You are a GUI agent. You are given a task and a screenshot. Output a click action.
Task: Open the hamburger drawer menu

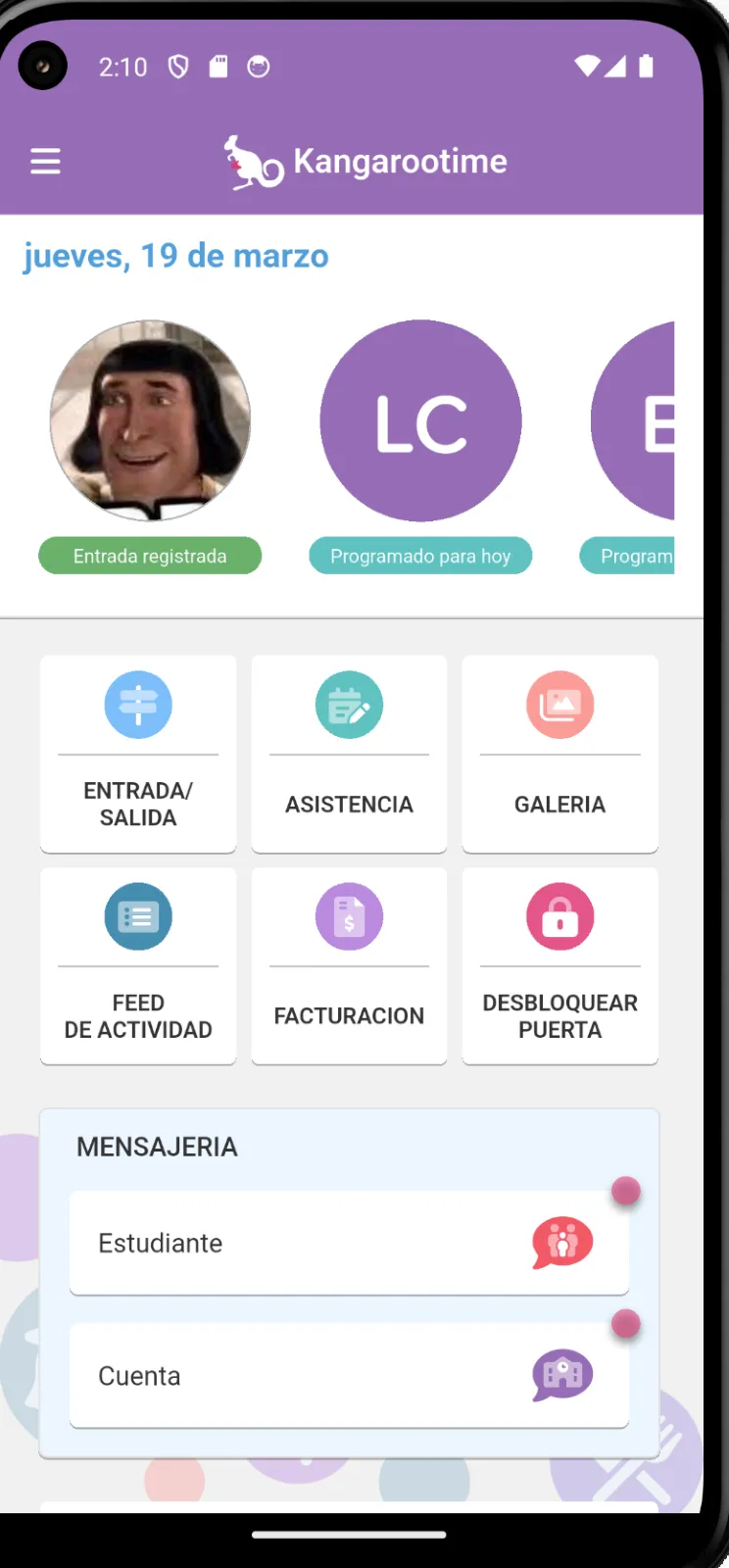tap(45, 161)
